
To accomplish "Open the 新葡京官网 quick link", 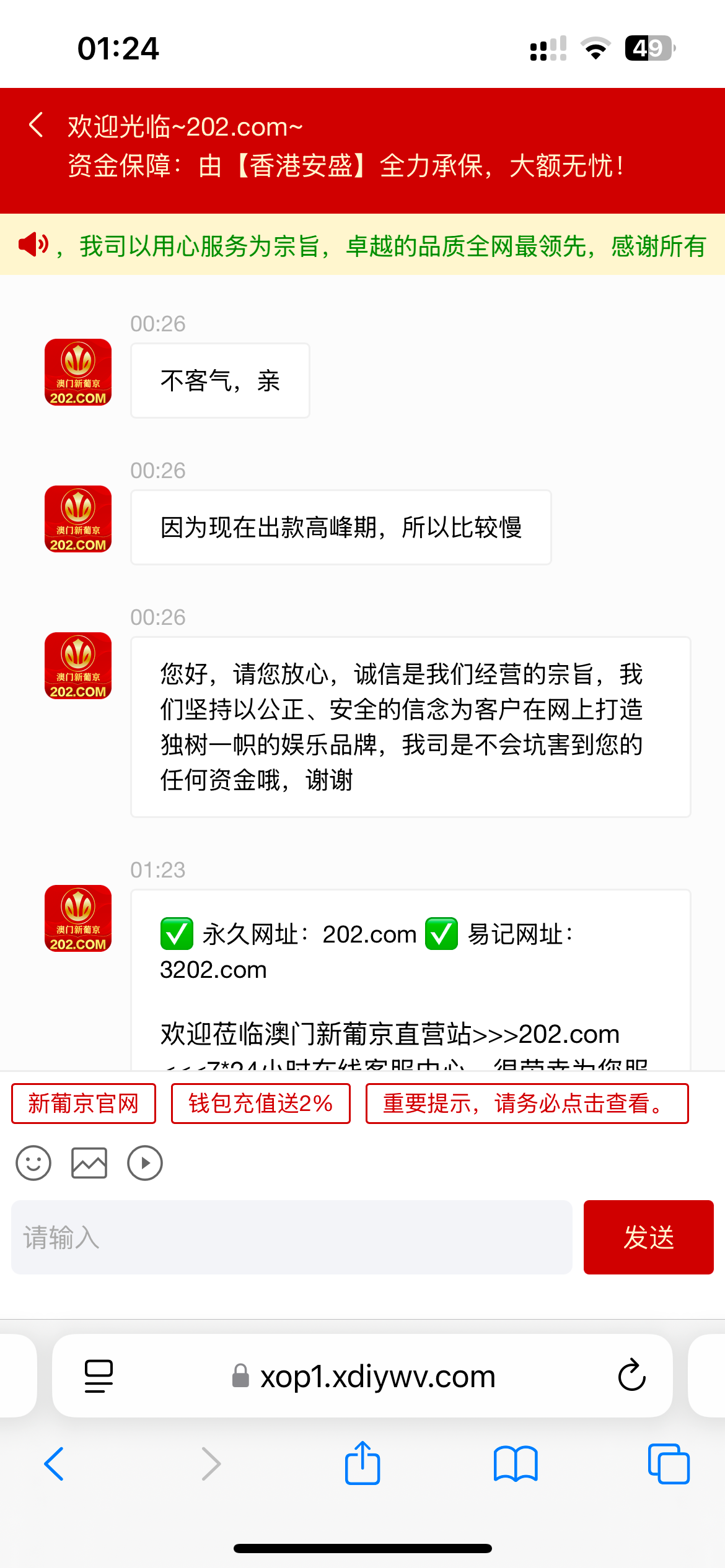I will pyautogui.click(x=84, y=1104).
